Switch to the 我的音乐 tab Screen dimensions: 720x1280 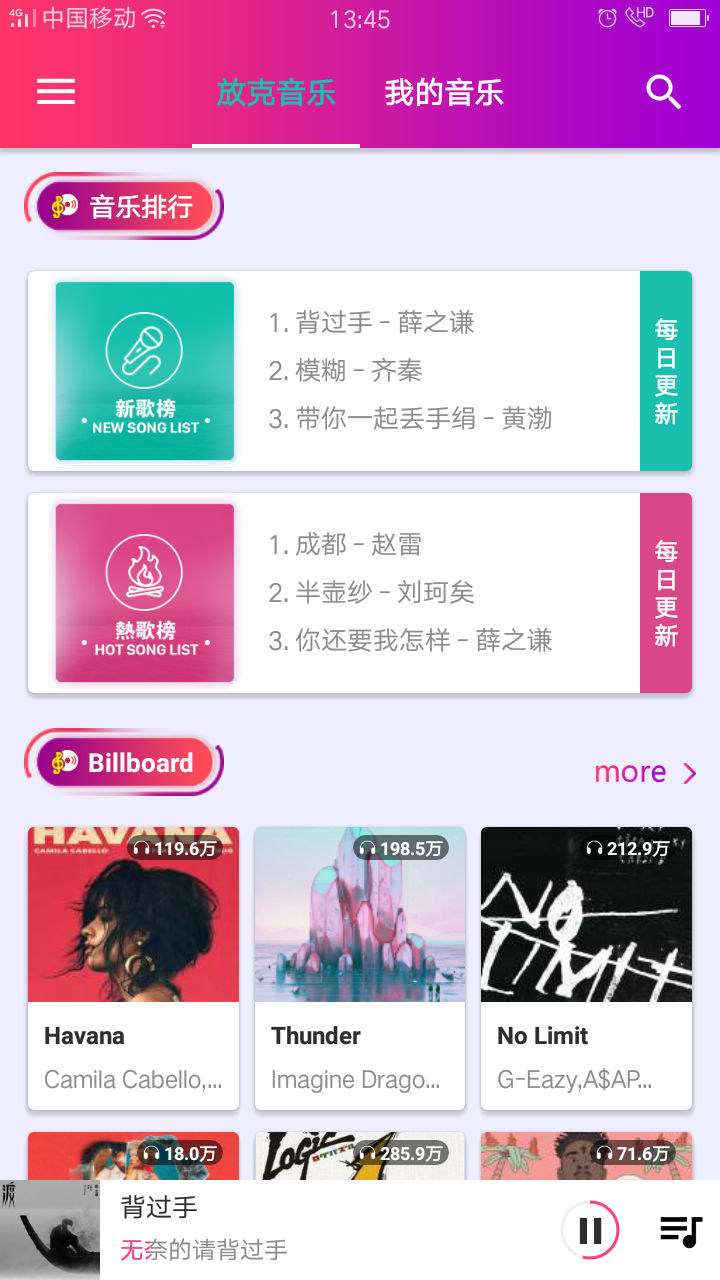(x=444, y=93)
